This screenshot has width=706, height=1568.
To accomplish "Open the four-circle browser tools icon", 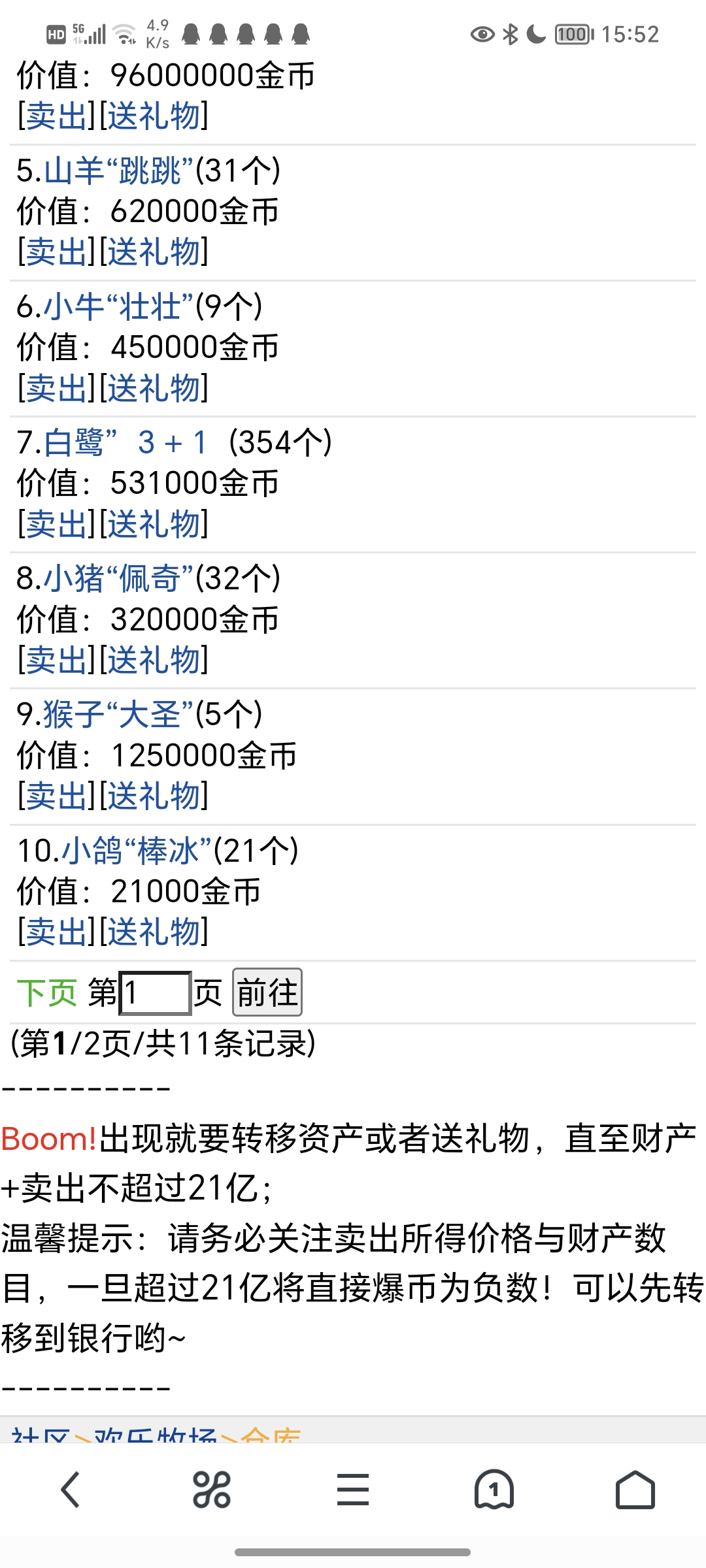I will [212, 1490].
